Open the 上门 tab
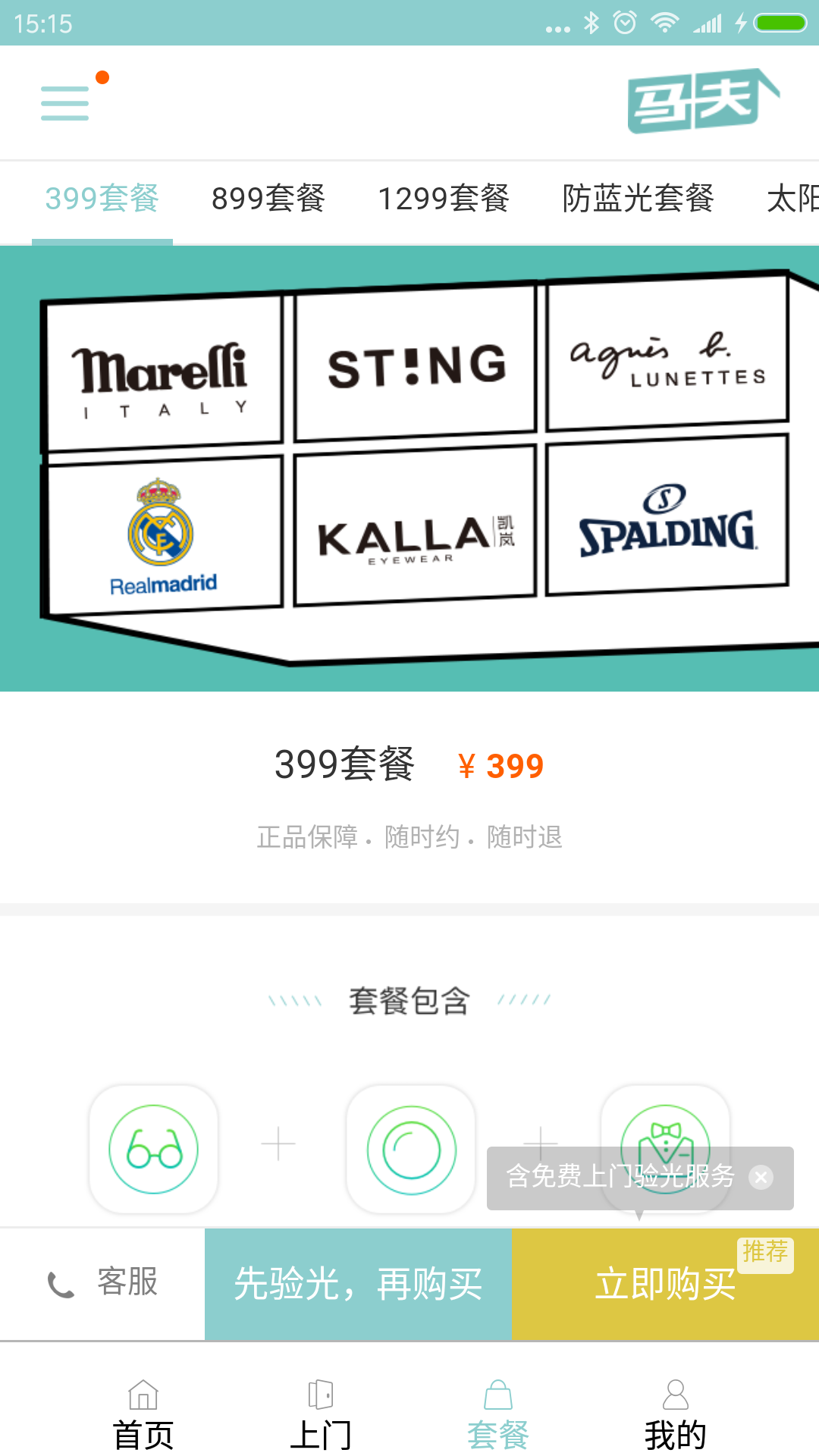Screen dimensions: 819x1456 point(321,1414)
